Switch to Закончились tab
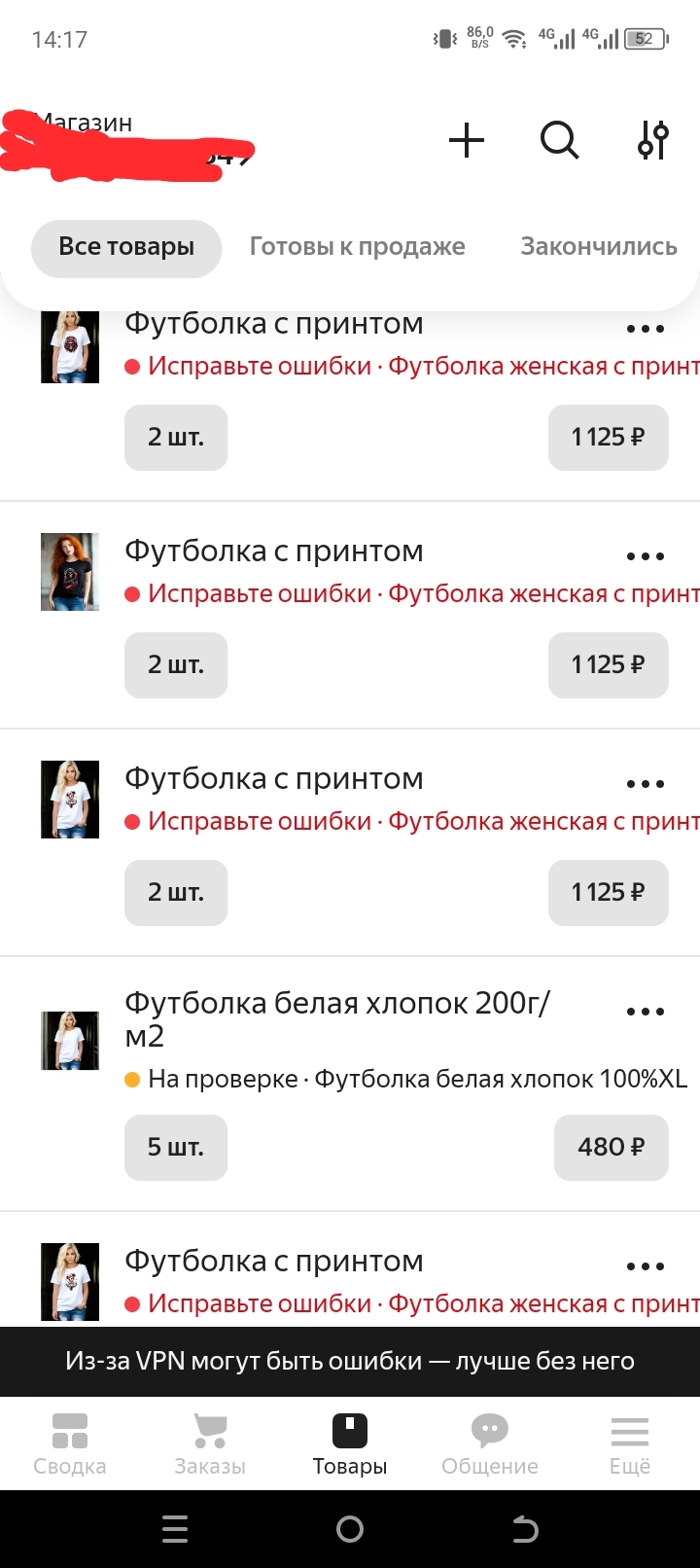This screenshot has width=700, height=1568. [598, 247]
